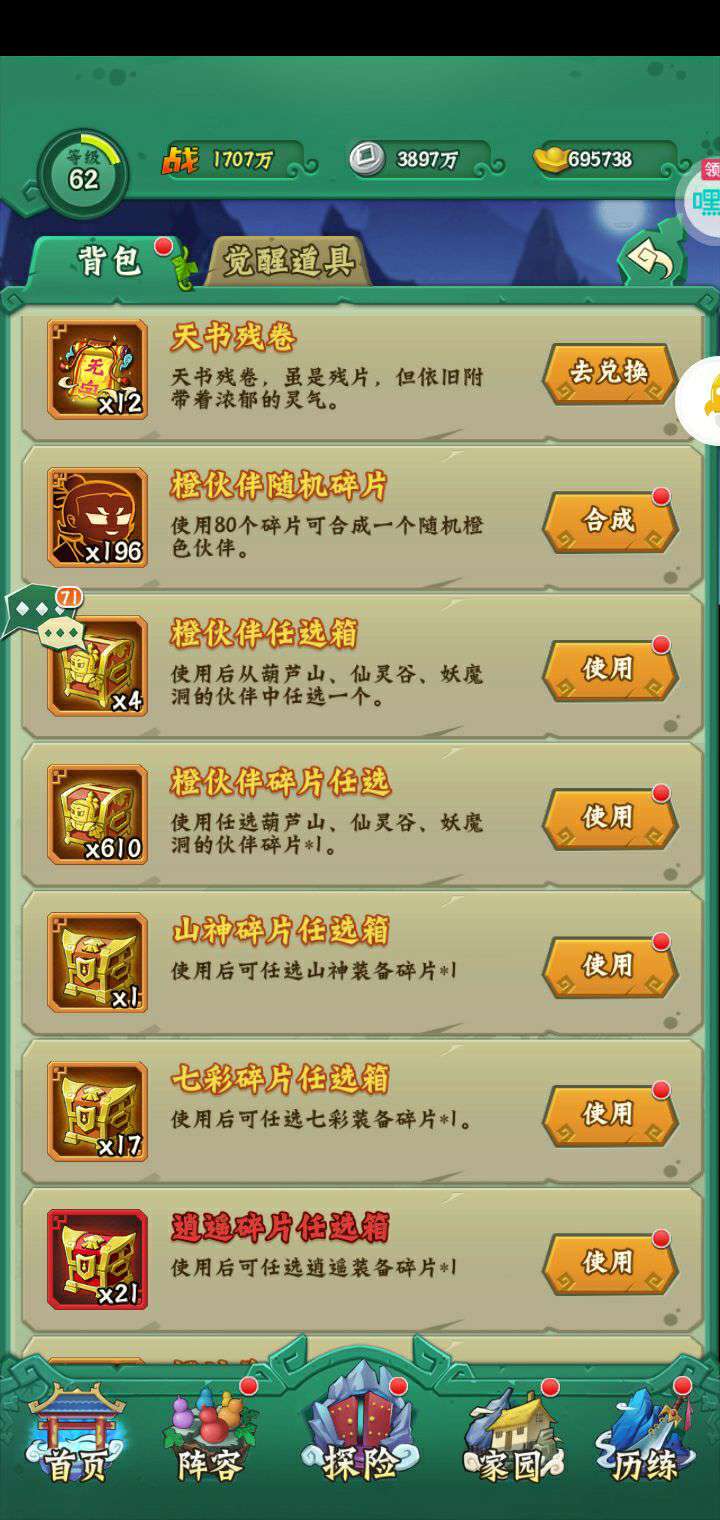Use the 橙伙伴碎片任选 item
The height and width of the screenshot is (1520, 720).
tap(609, 817)
